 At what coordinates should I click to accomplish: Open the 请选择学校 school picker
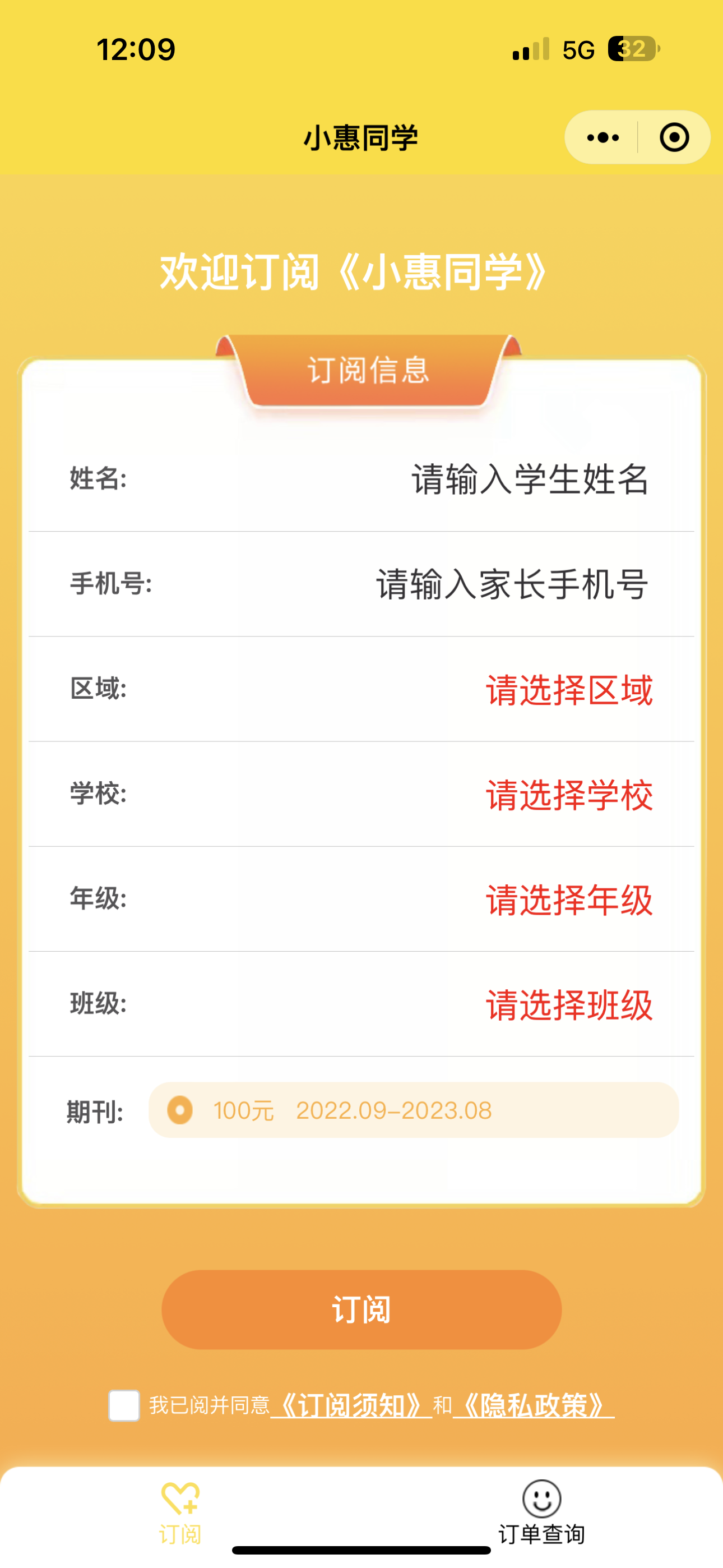click(x=568, y=795)
